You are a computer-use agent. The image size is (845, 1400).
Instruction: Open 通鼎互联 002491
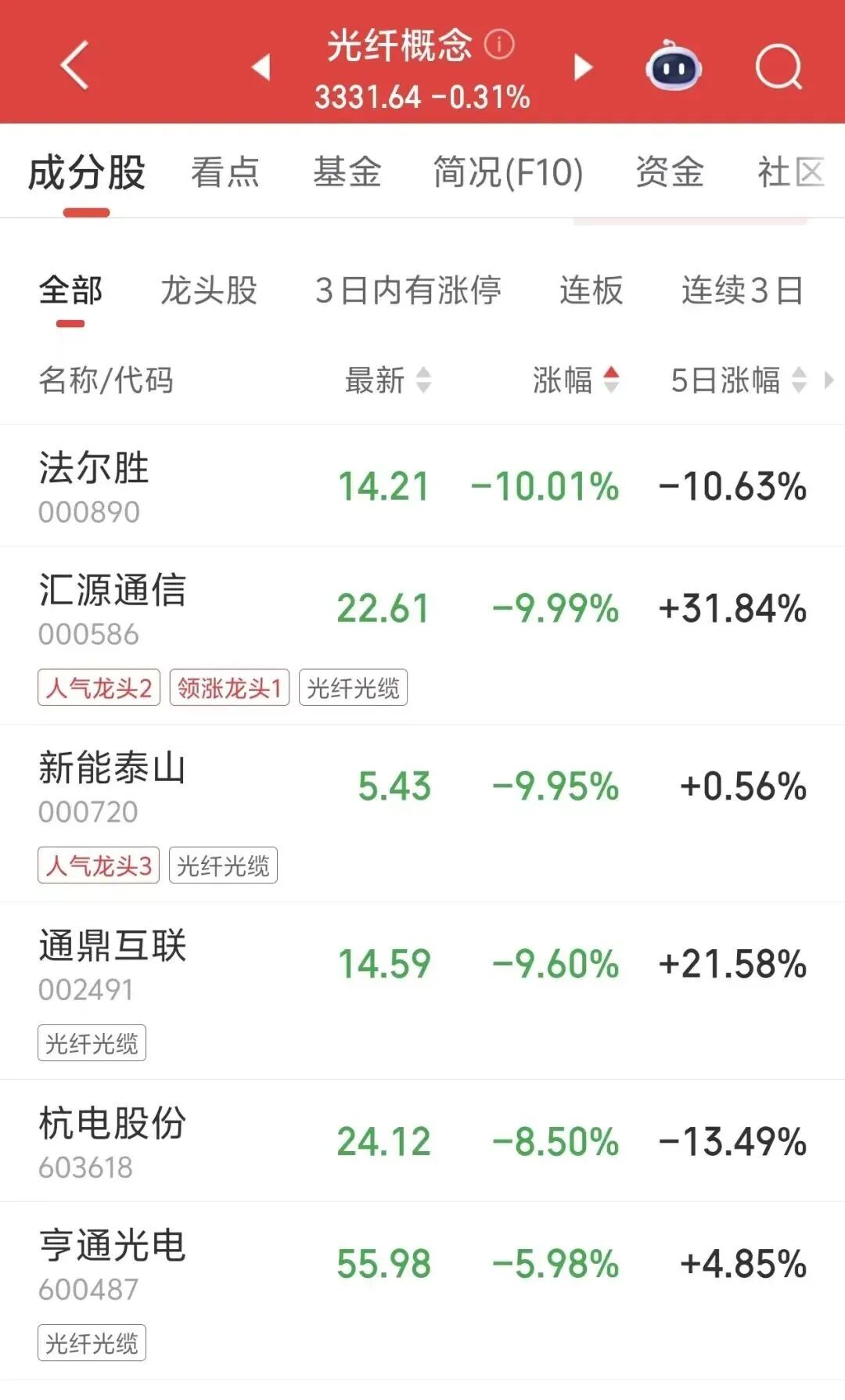113,963
